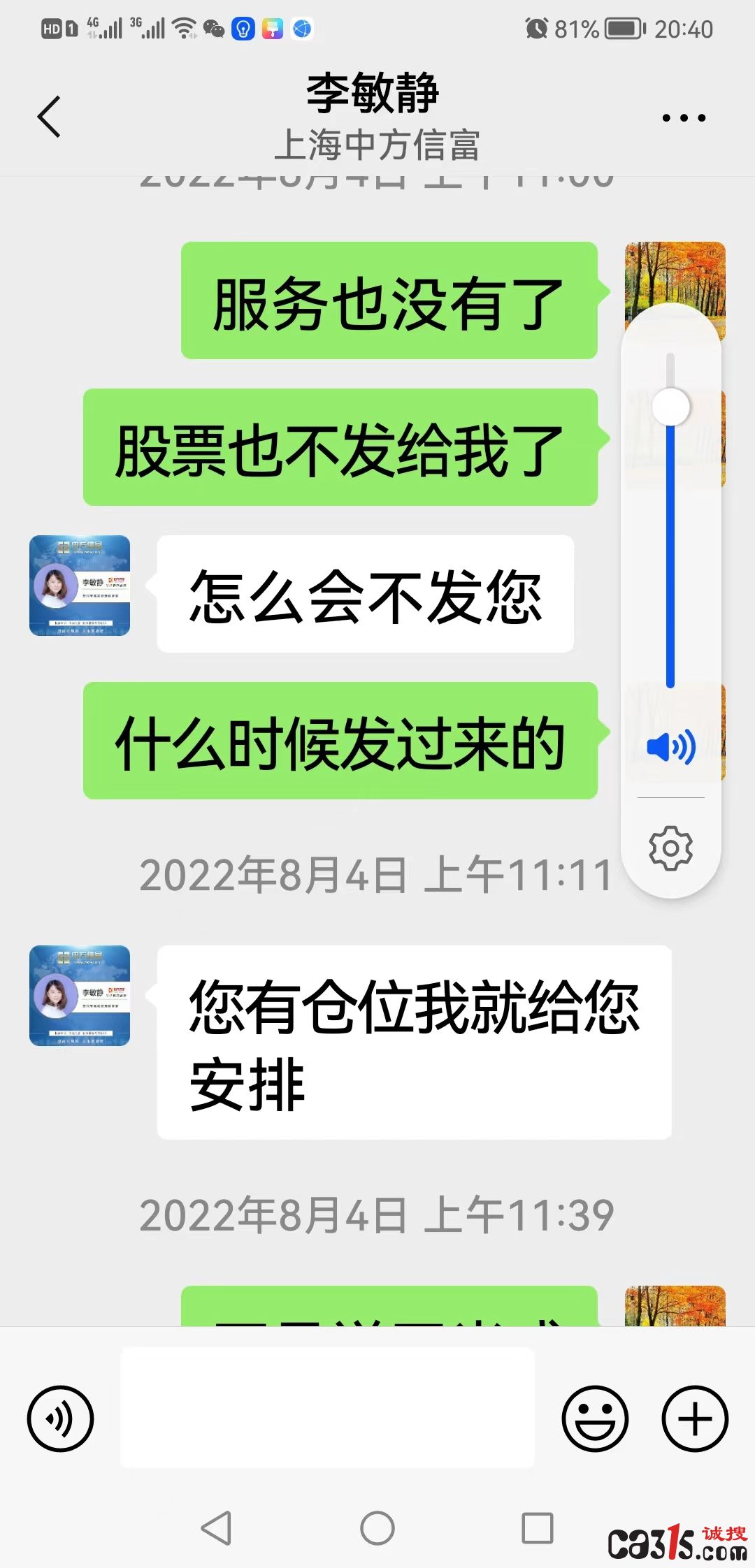This screenshot has width=755, height=1568.
Task: Tap system home button
Action: click(x=377, y=1528)
